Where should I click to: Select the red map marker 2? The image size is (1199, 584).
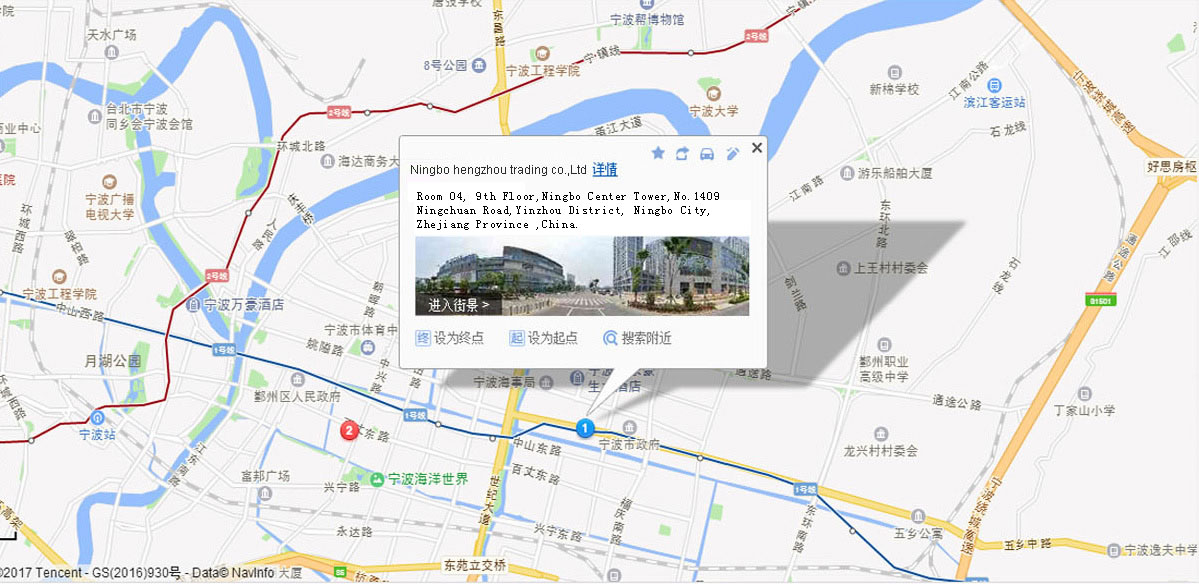(349, 431)
